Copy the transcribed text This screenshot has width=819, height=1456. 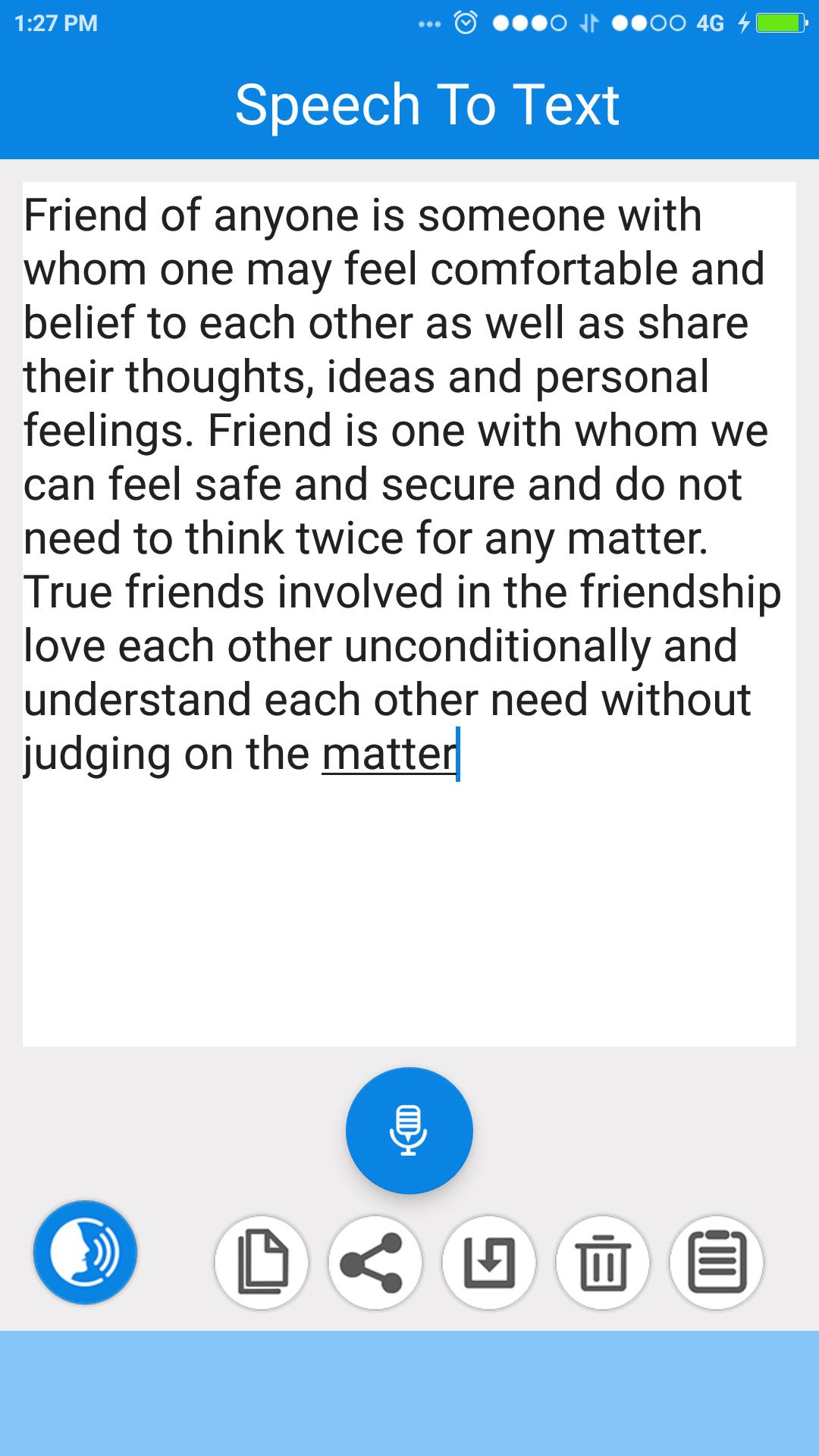coord(262,1263)
